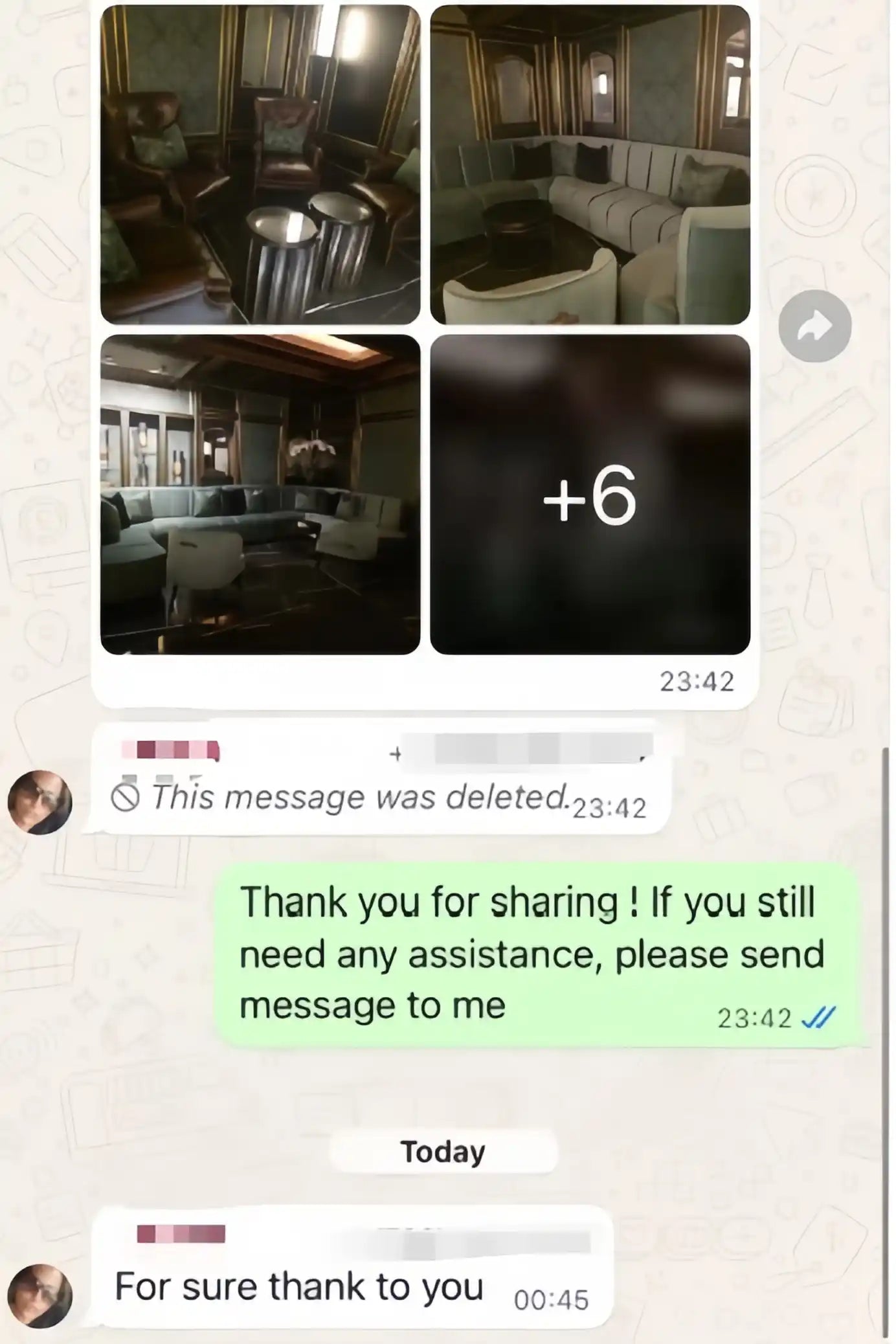
Task: Open the curved green sofa photo
Action: click(260, 494)
